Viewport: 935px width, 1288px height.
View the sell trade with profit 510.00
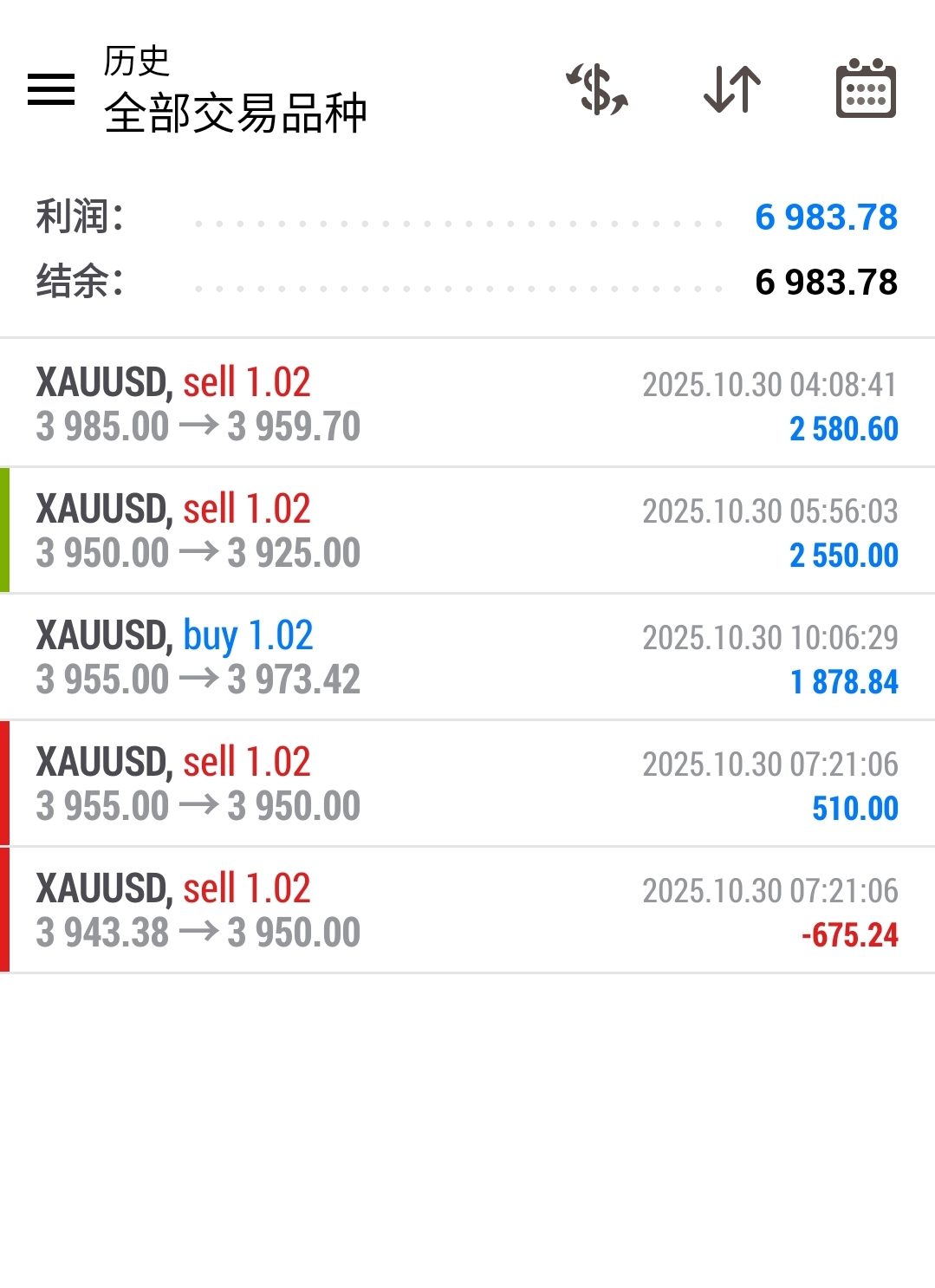467,784
